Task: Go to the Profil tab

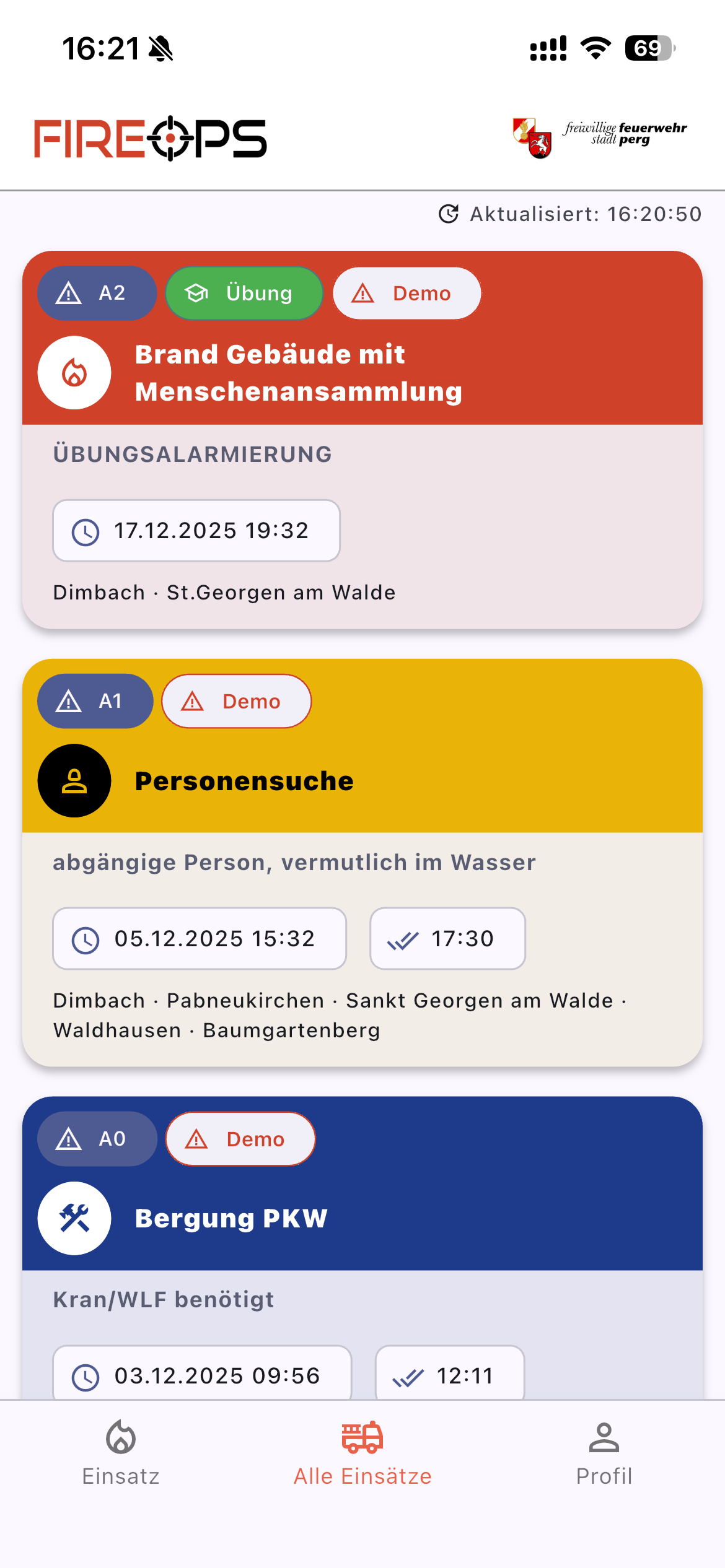Action: click(604, 1453)
